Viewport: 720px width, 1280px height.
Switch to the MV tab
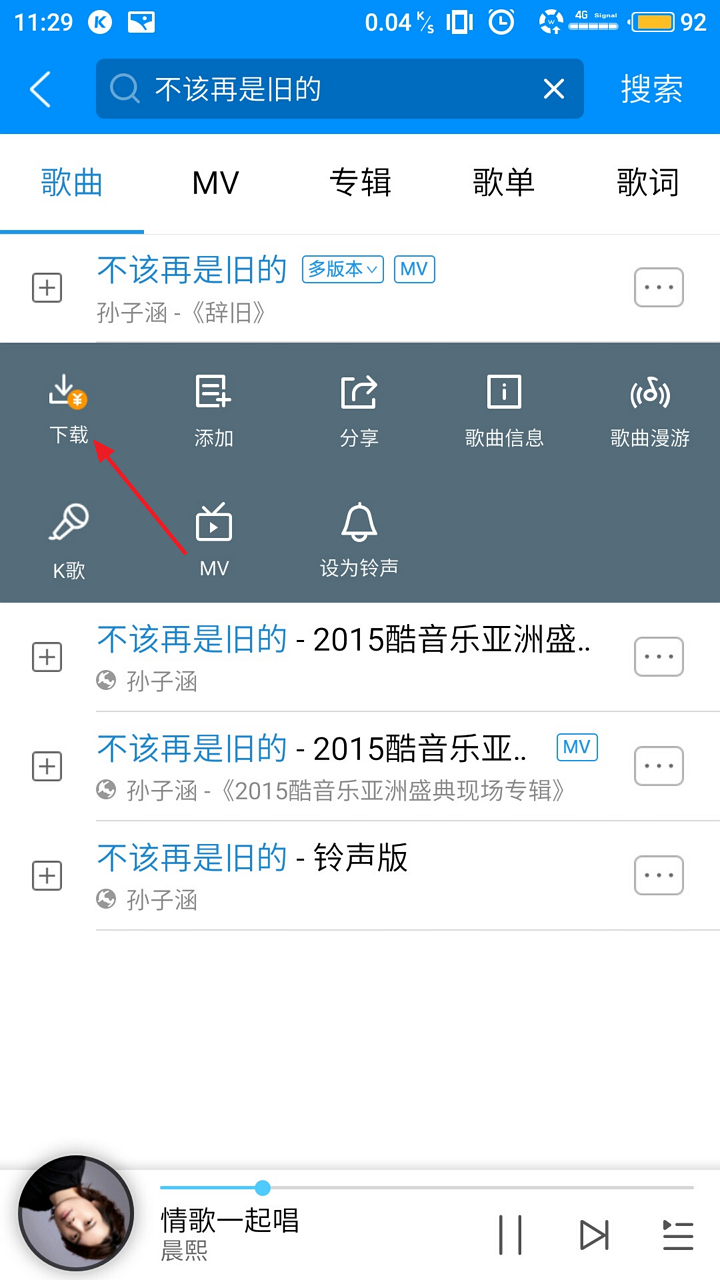click(x=216, y=183)
